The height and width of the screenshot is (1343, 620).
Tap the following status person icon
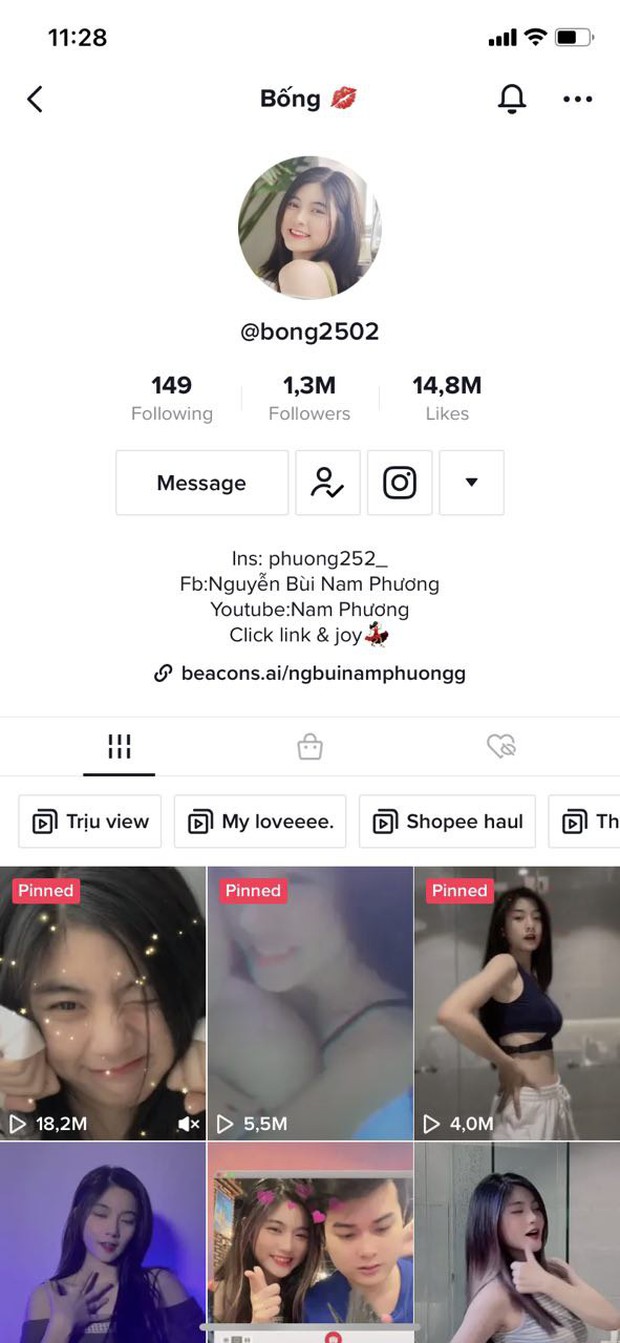pos(327,483)
